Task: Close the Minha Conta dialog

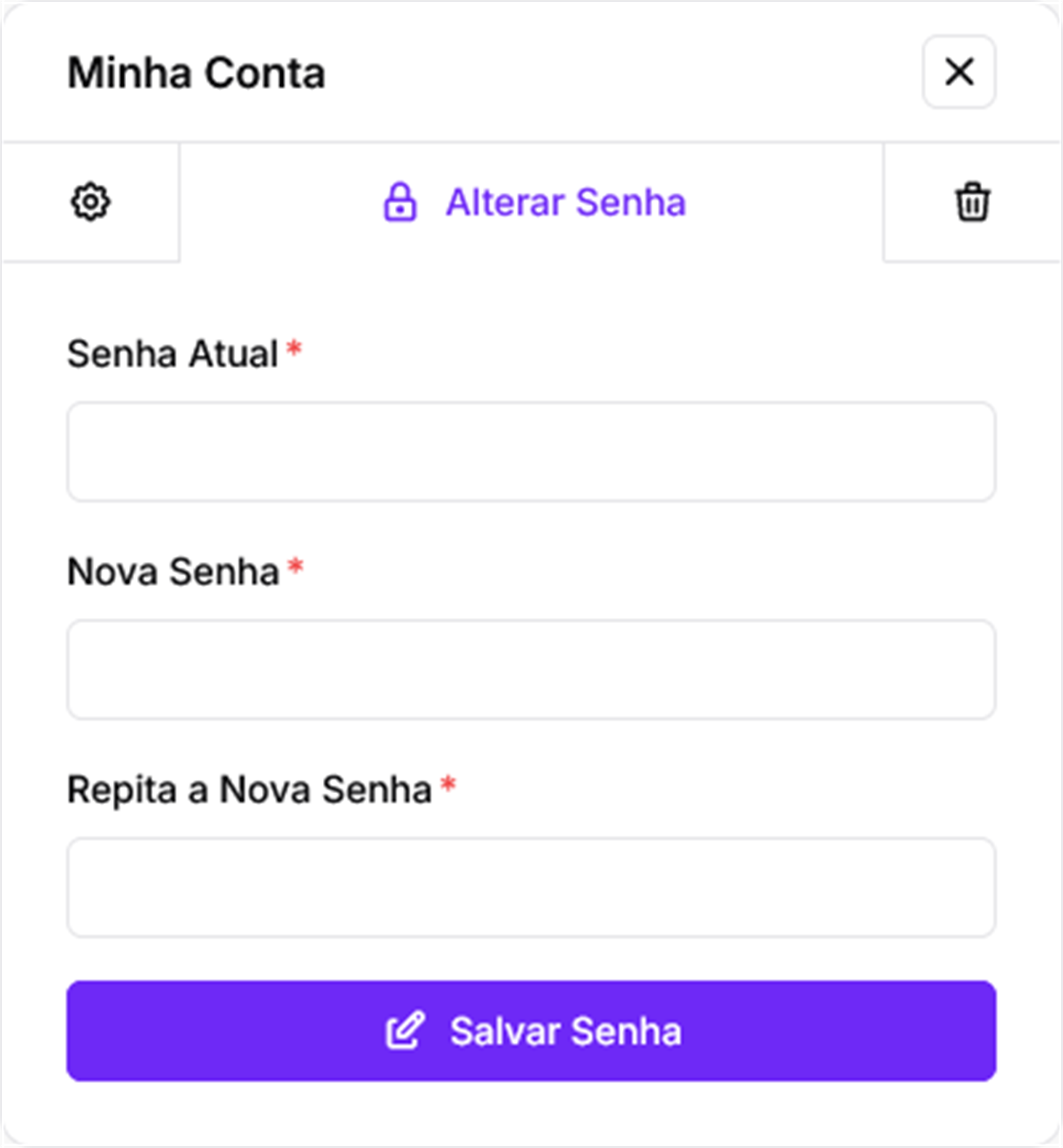Action: (x=959, y=73)
